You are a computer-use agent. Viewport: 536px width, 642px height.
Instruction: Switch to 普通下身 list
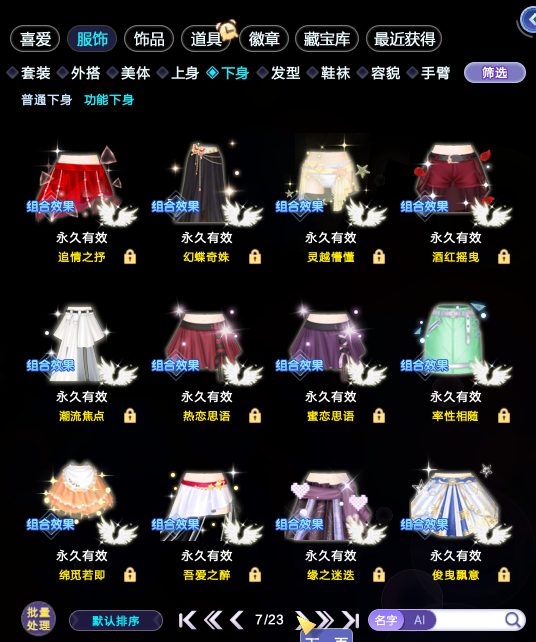click(x=47, y=99)
